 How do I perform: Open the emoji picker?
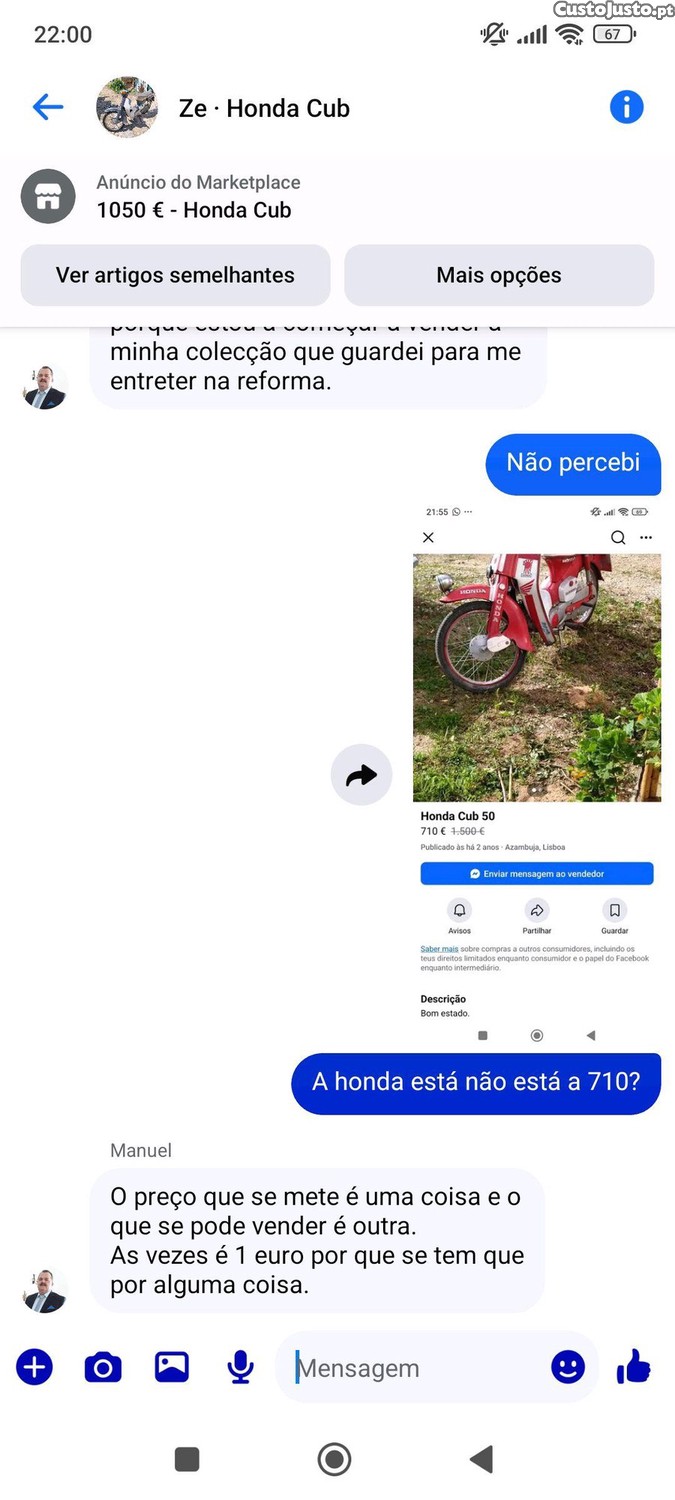tap(568, 1366)
